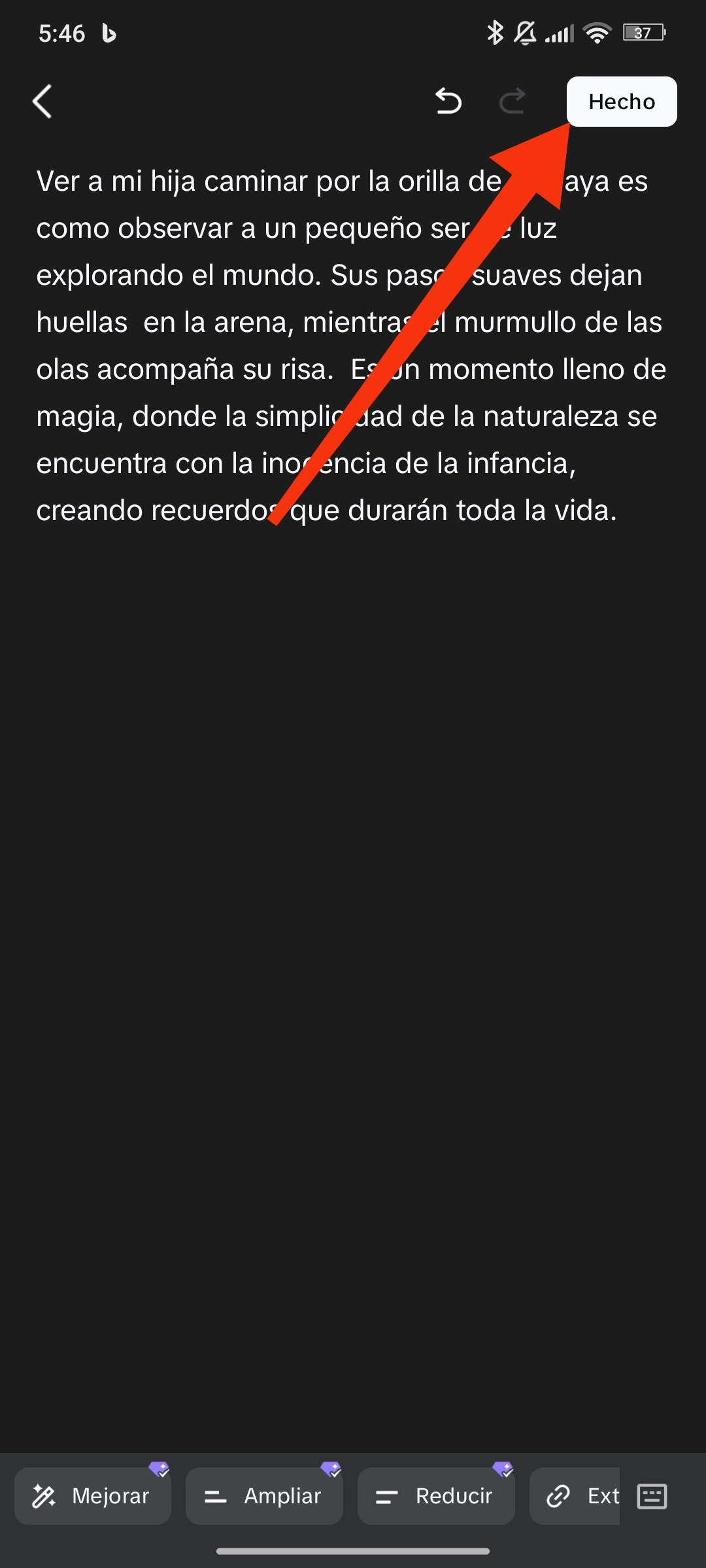Go back using the top-left arrow

[x=42, y=102]
